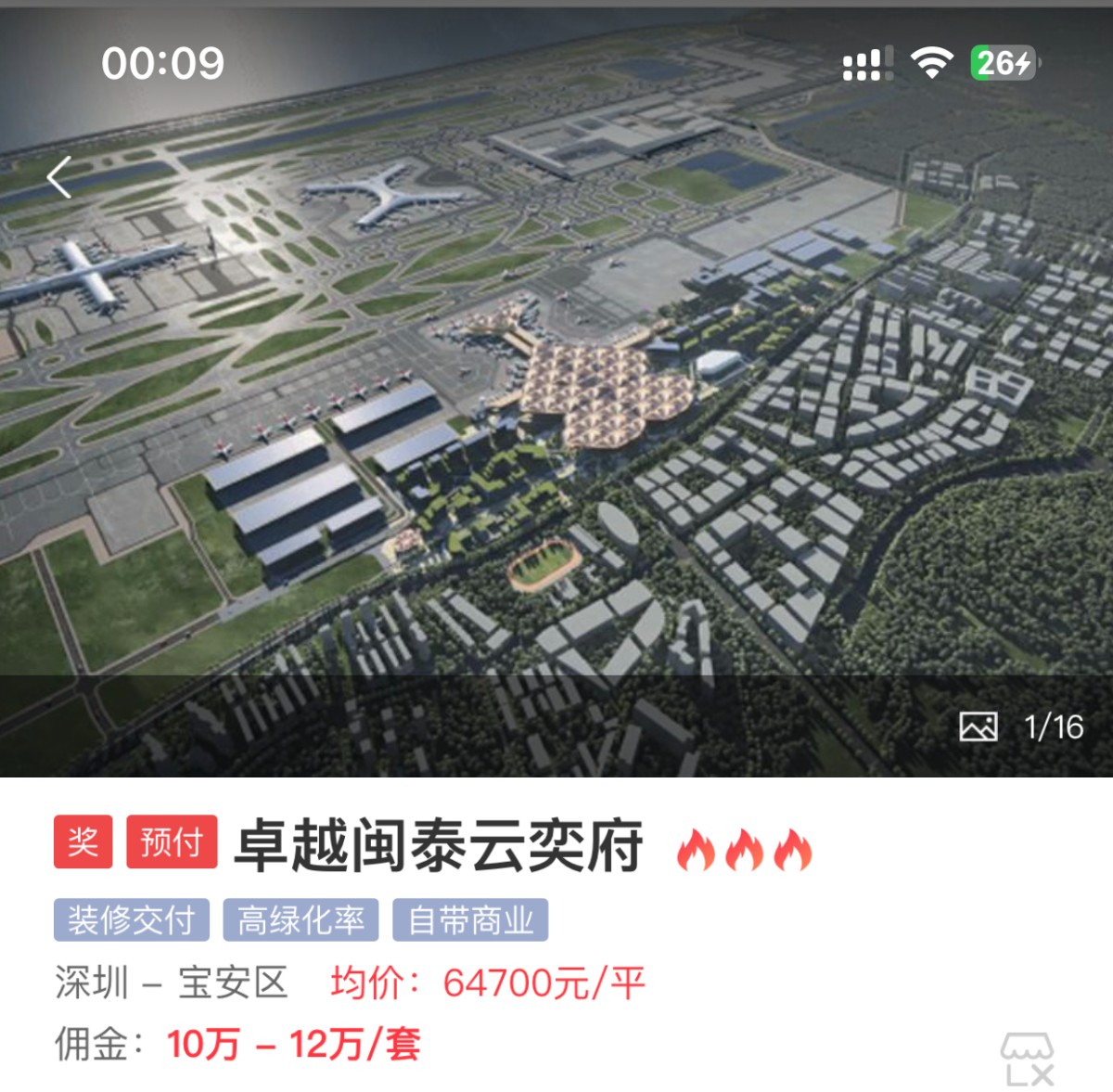Go back using the arrow

60,177
